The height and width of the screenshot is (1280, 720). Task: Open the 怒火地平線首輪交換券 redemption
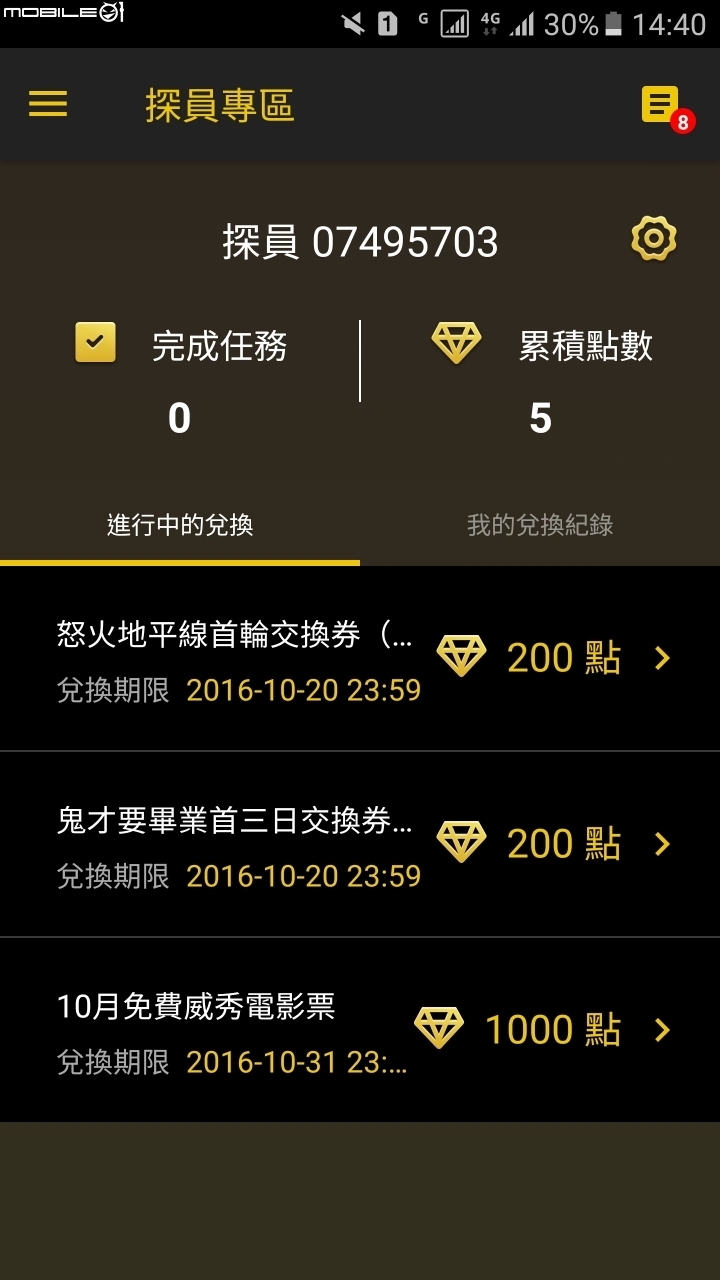[360, 658]
